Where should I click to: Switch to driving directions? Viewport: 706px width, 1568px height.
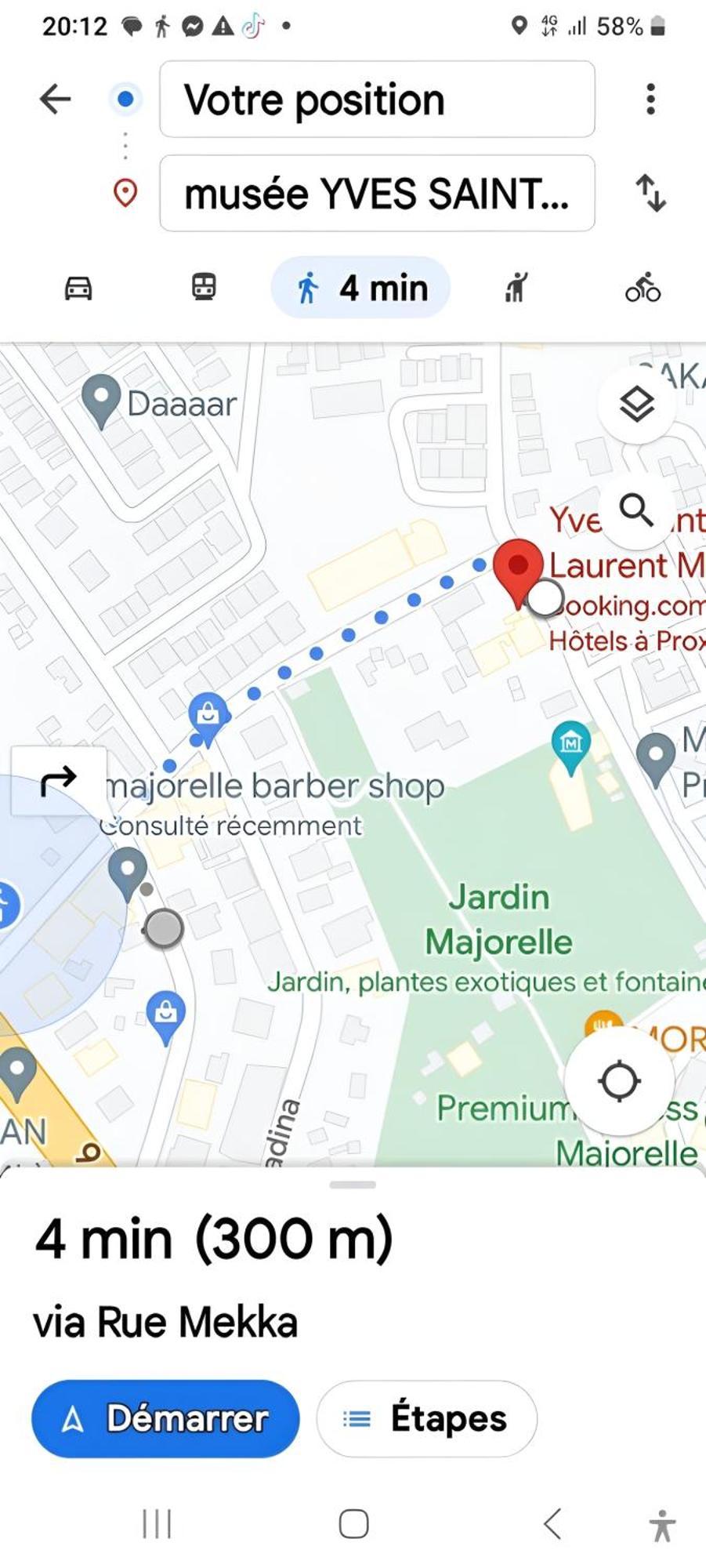[x=78, y=288]
